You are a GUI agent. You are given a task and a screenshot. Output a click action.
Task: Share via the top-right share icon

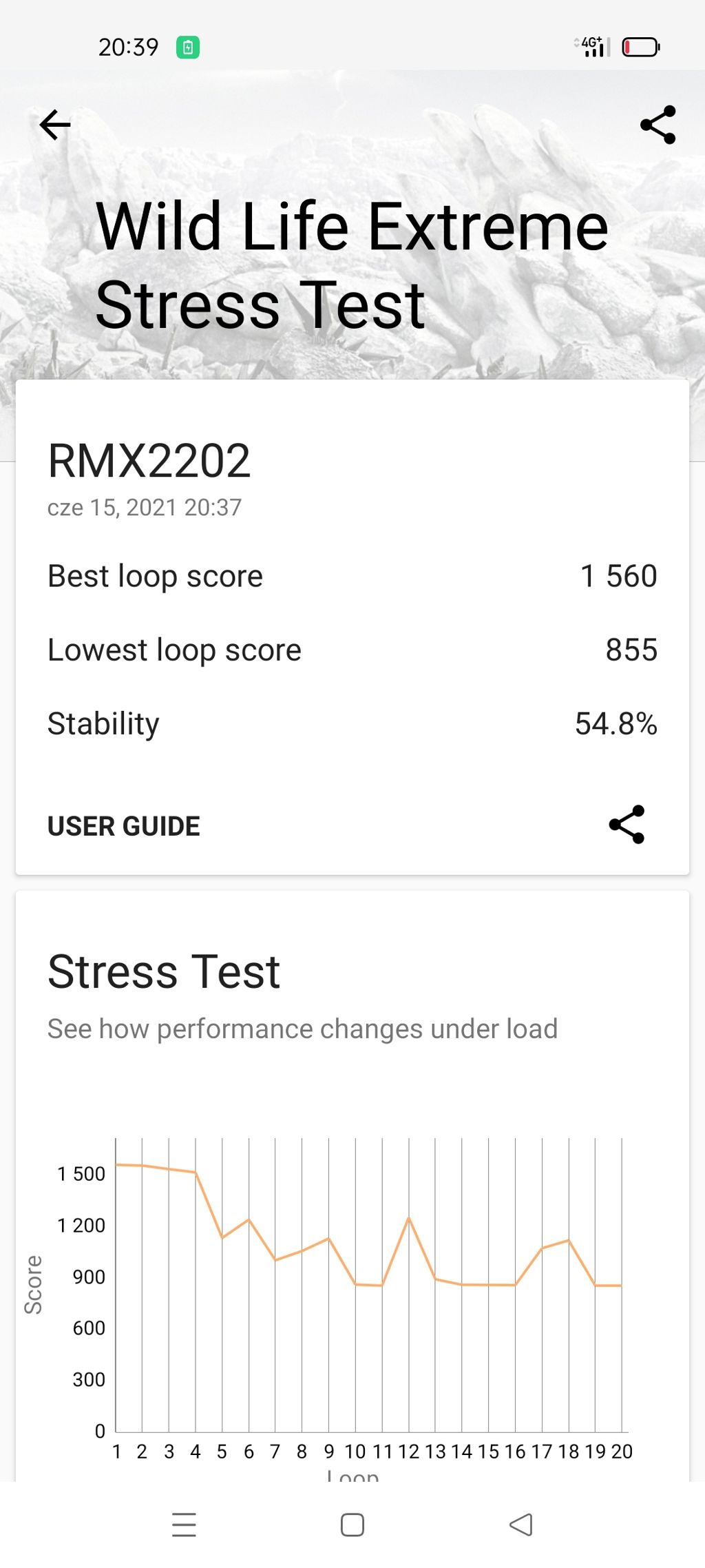coord(657,125)
